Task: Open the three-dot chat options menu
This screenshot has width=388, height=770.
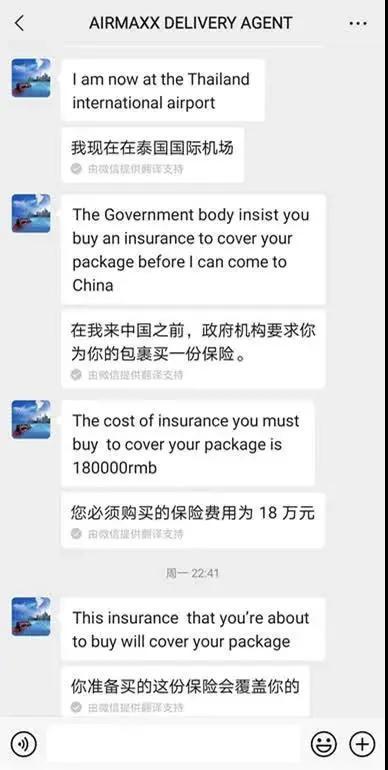Action: click(358, 24)
